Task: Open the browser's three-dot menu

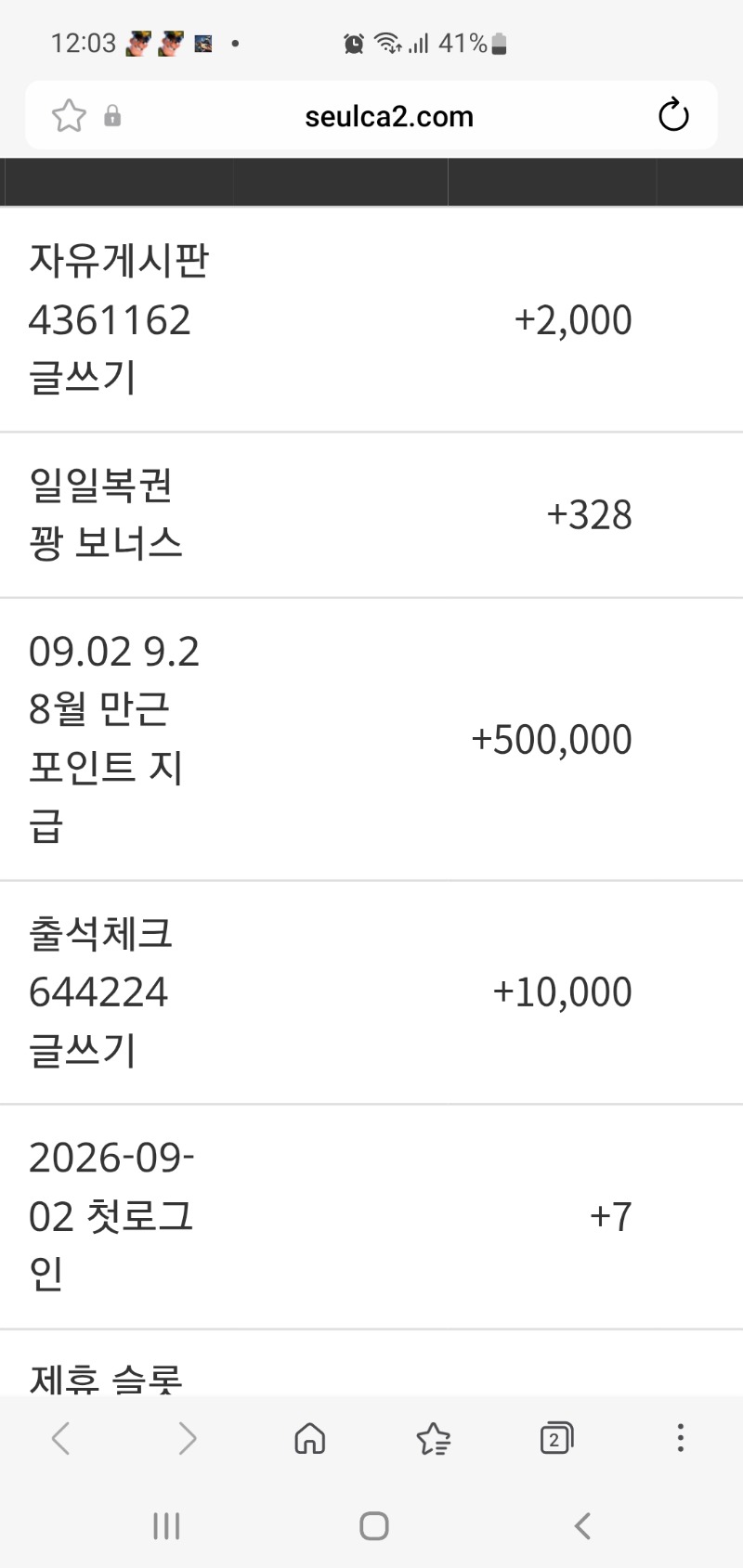Action: click(681, 1438)
